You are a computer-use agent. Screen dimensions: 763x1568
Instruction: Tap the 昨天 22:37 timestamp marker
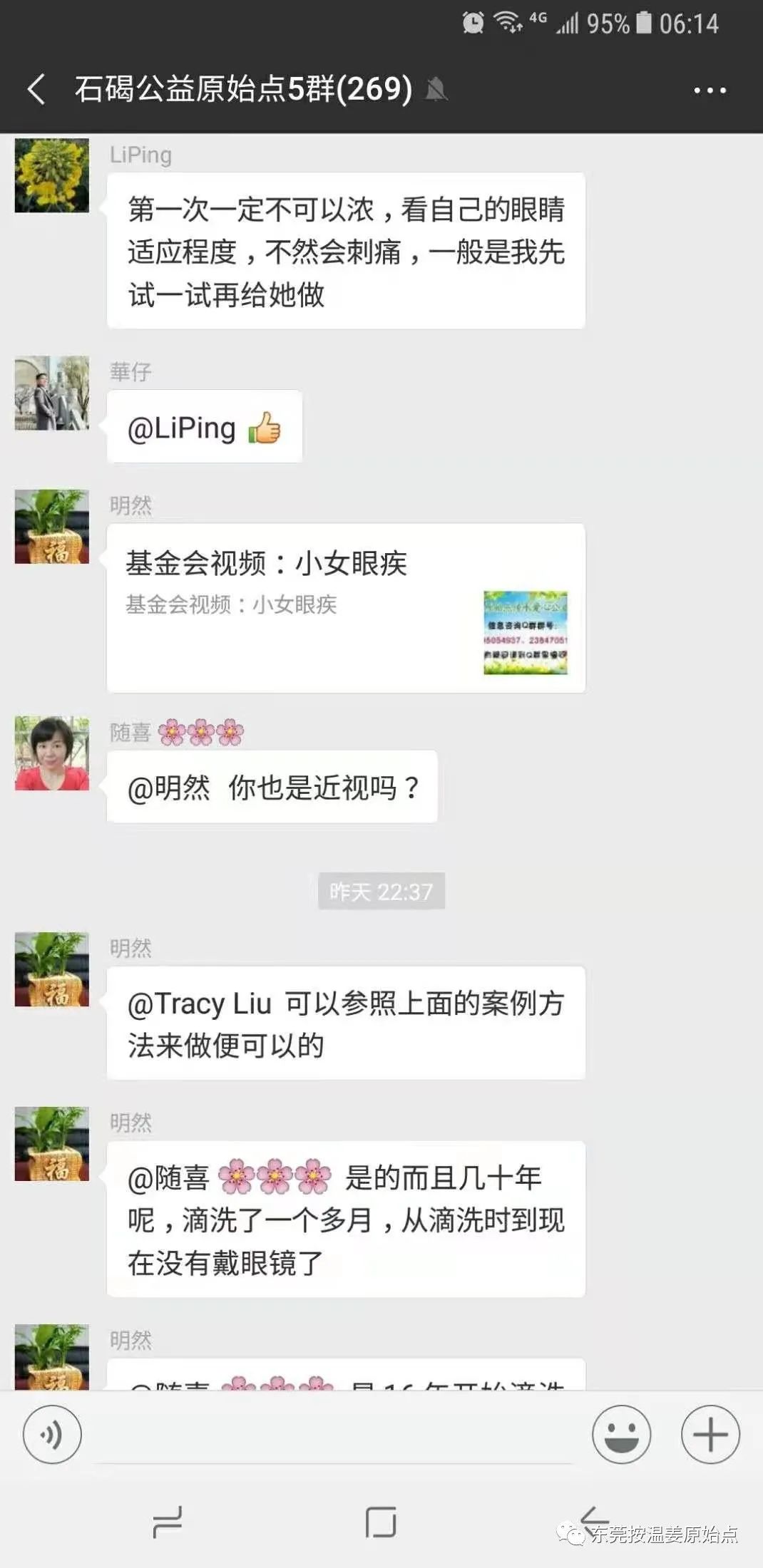(380, 889)
